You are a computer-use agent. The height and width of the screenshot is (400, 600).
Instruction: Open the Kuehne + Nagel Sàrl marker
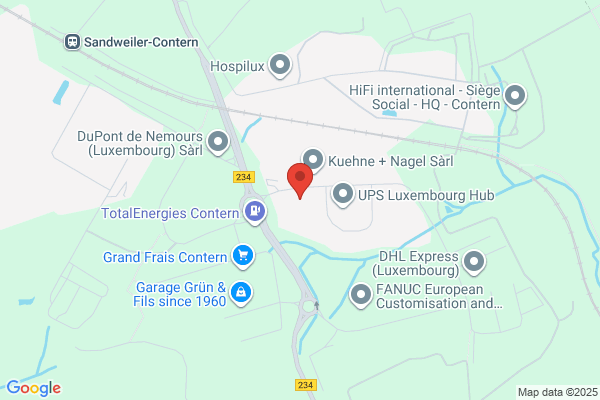pyautogui.click(x=313, y=160)
